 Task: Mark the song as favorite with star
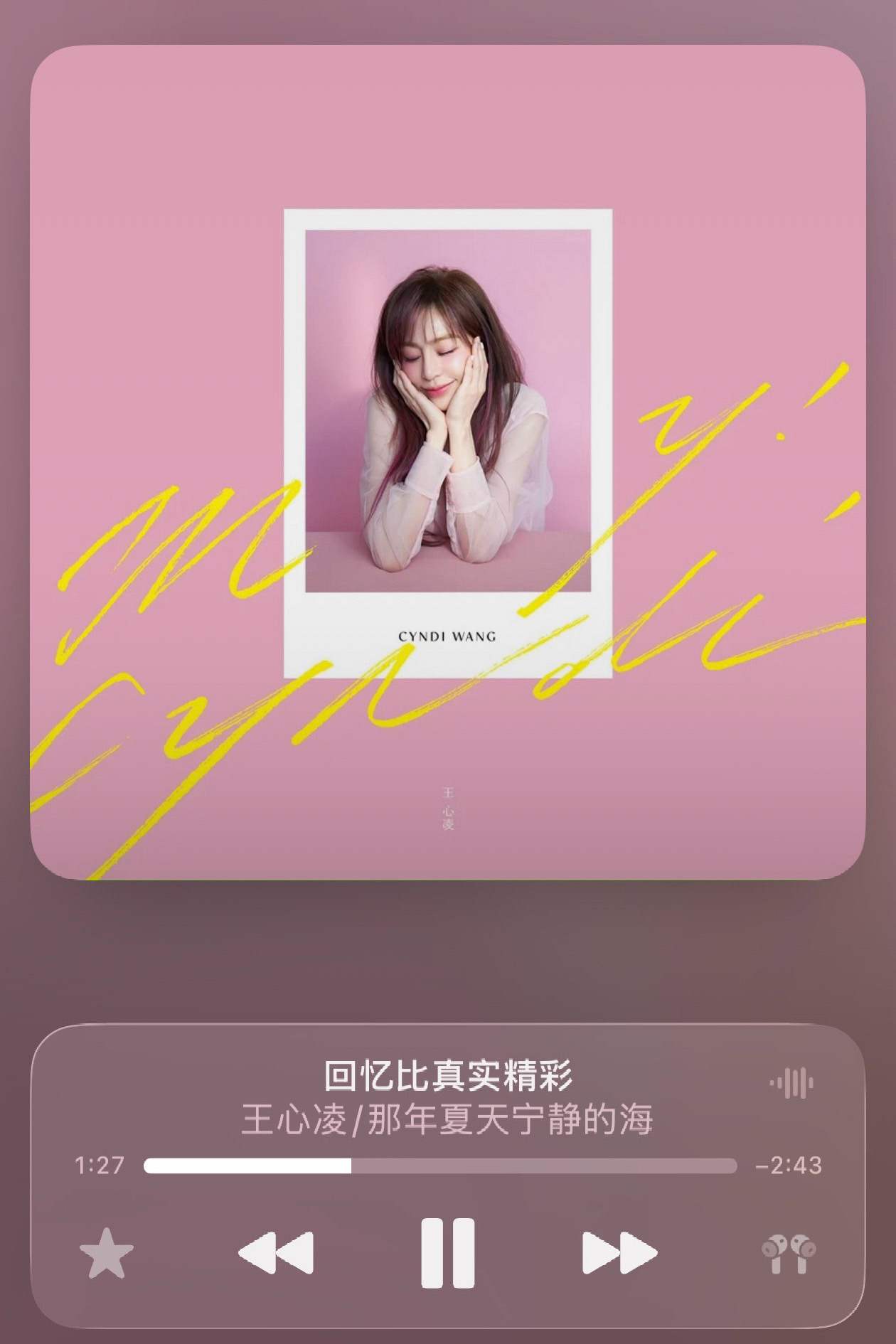coord(107,1254)
